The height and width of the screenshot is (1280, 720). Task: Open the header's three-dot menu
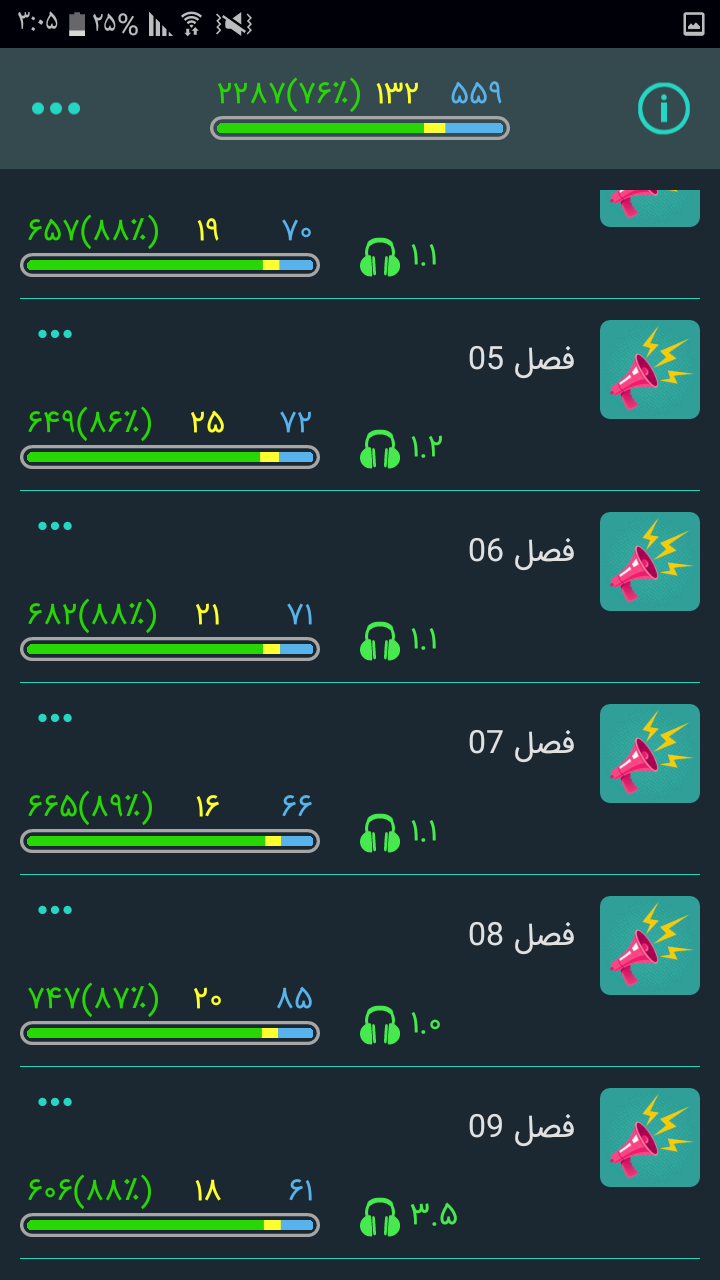coord(56,108)
